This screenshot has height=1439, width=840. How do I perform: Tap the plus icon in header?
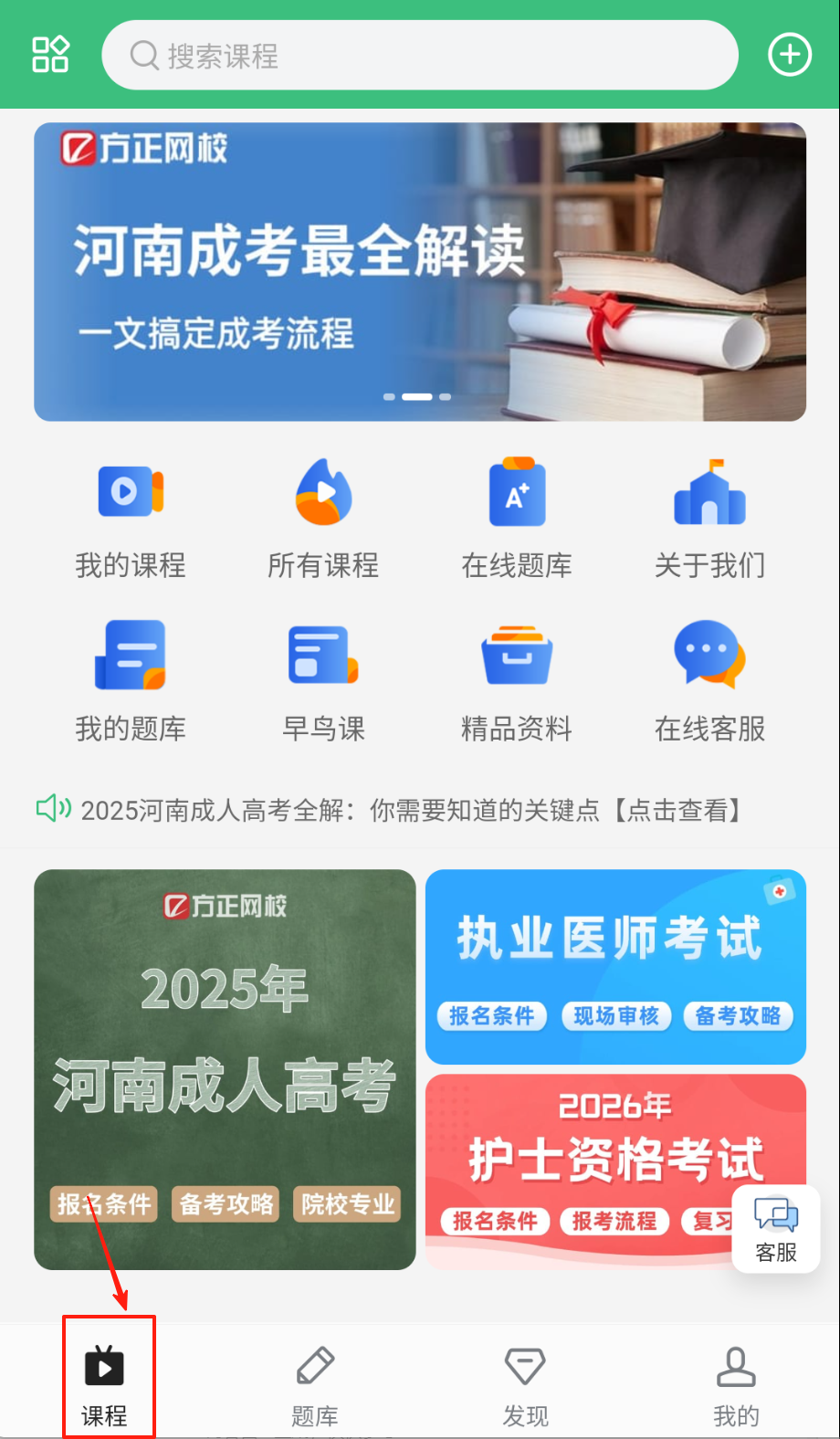pos(790,55)
